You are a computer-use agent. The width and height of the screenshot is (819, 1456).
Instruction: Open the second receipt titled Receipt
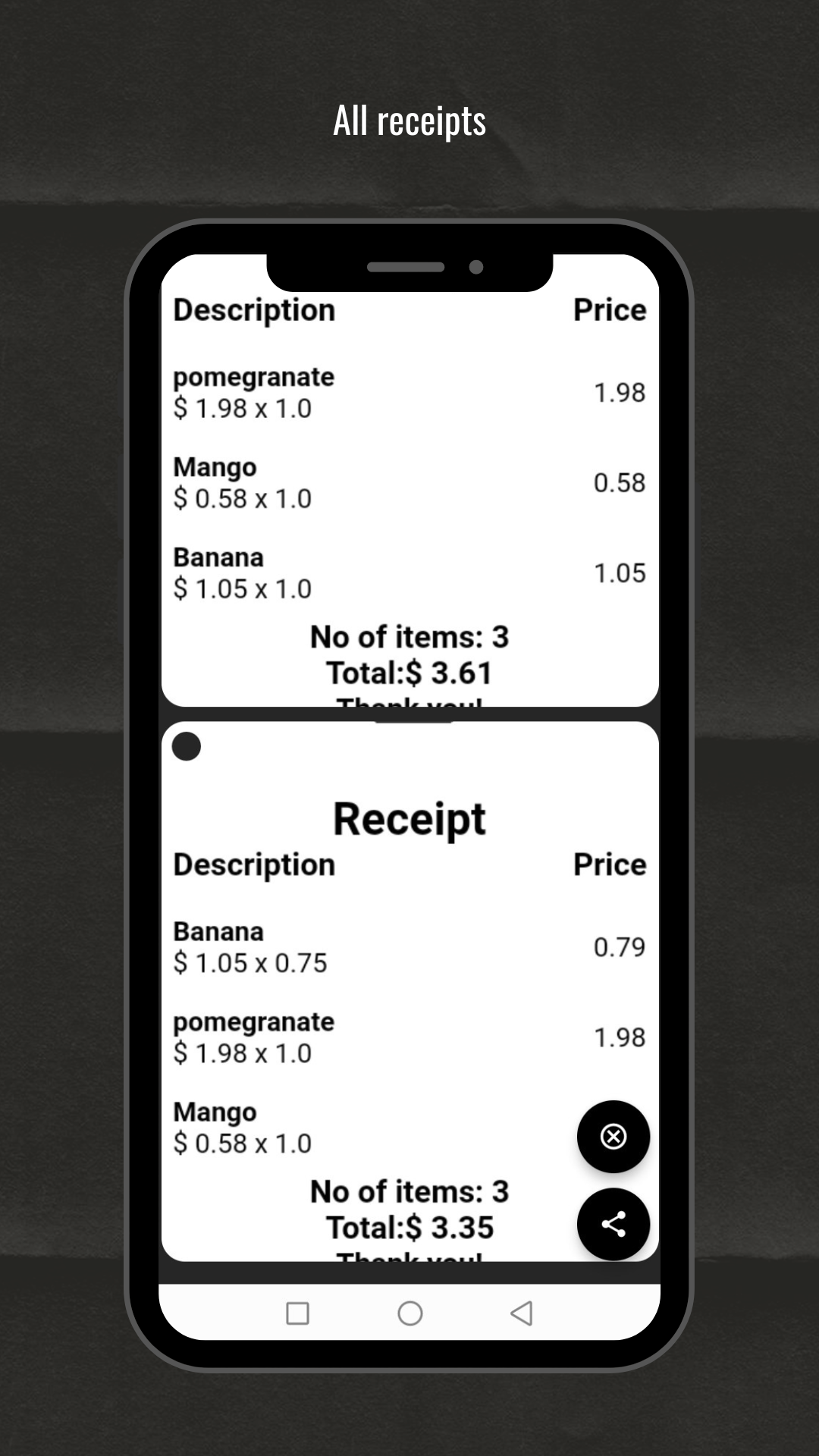point(409,817)
